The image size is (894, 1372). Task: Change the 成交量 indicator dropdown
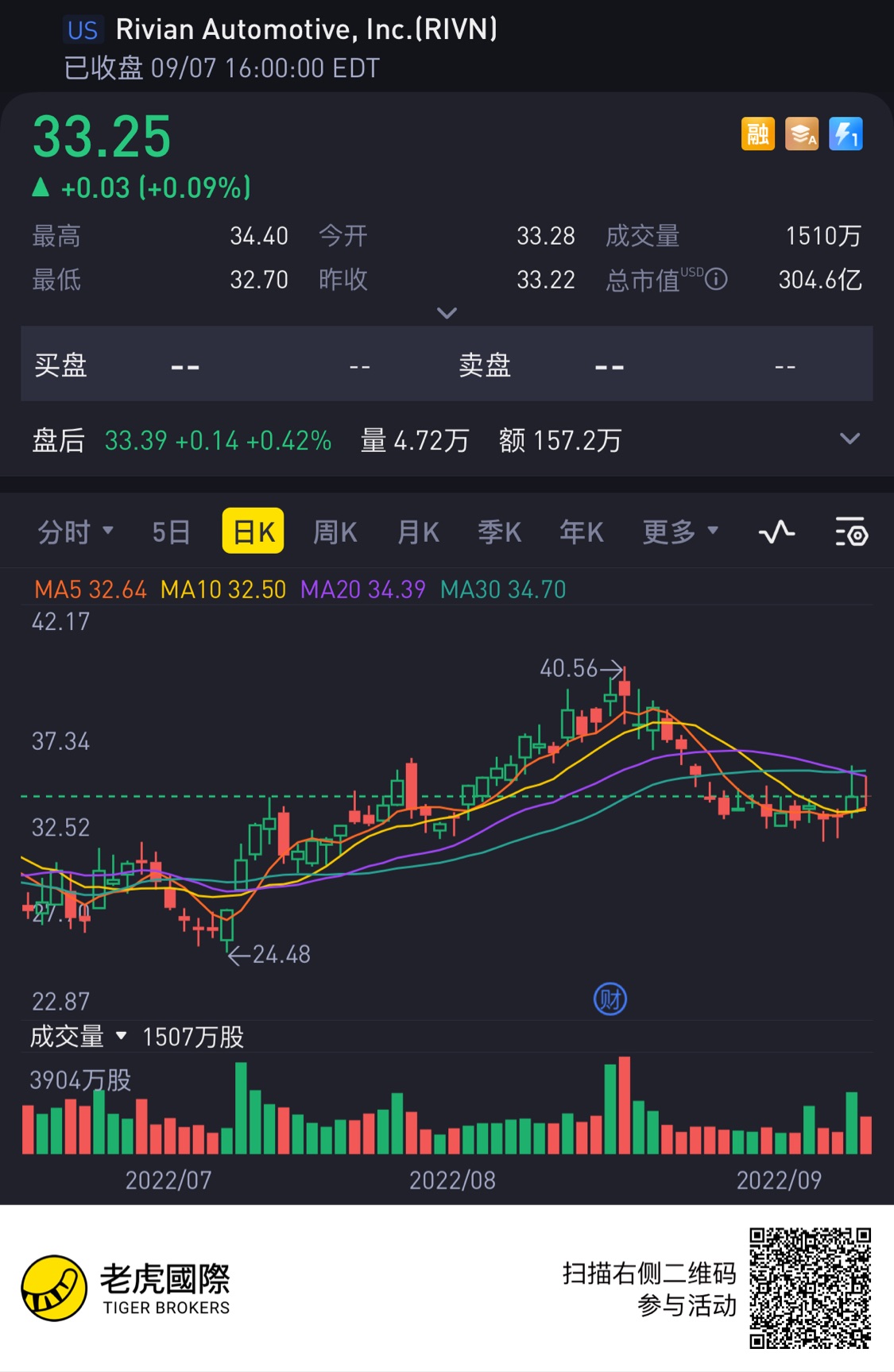pyautogui.click(x=78, y=1037)
